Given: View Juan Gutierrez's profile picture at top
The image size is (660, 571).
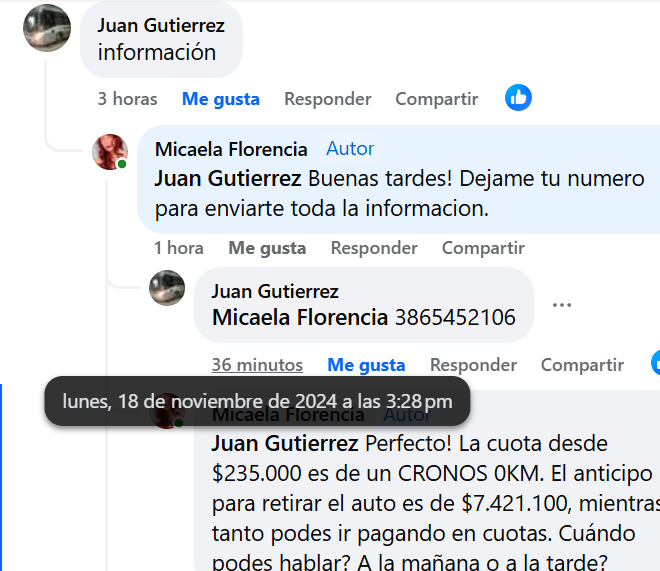Looking at the screenshot, I should pos(47,28).
